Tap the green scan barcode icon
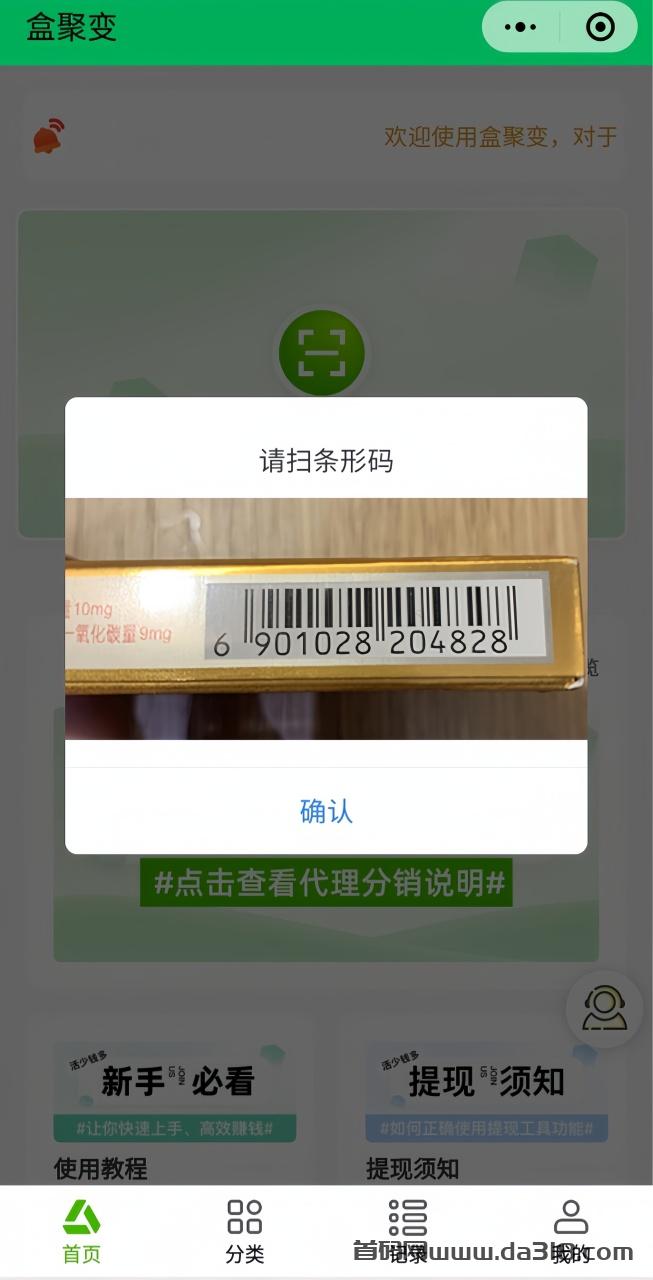Image resolution: width=653 pixels, height=1280 pixels. pos(322,352)
